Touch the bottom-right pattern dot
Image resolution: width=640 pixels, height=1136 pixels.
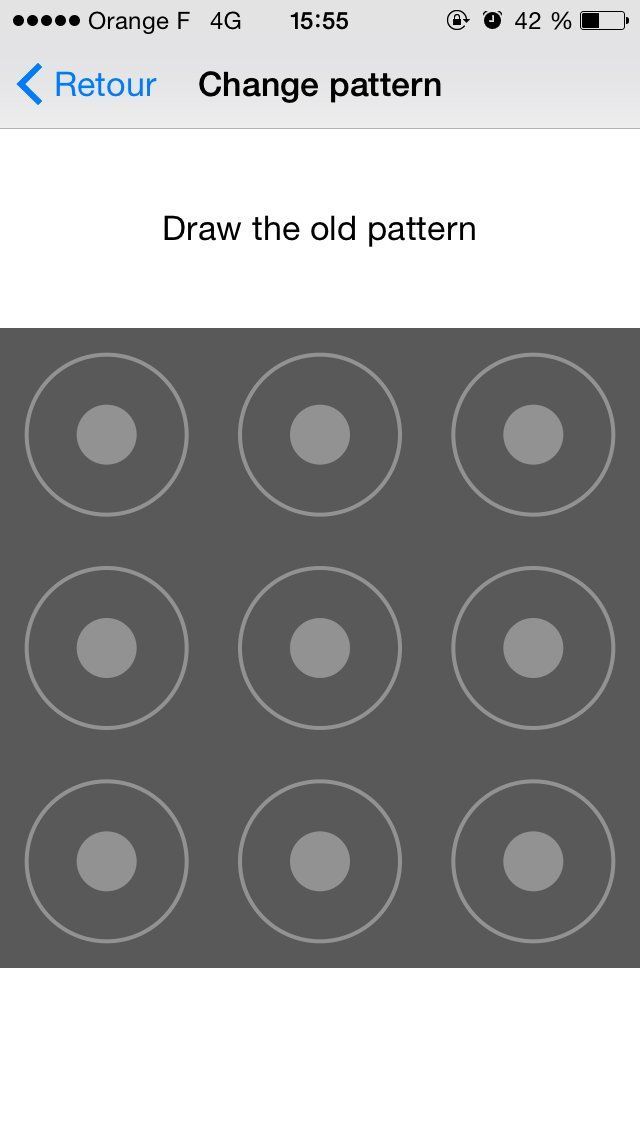coord(533,861)
